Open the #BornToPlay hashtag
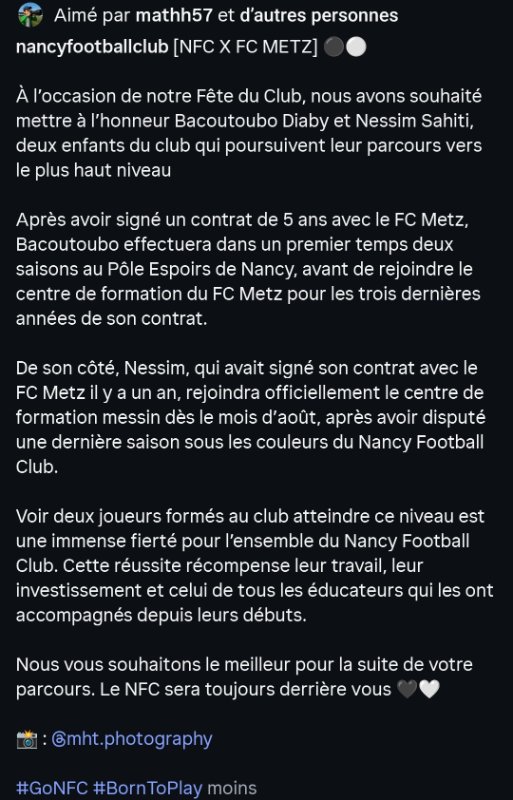 click(148, 788)
